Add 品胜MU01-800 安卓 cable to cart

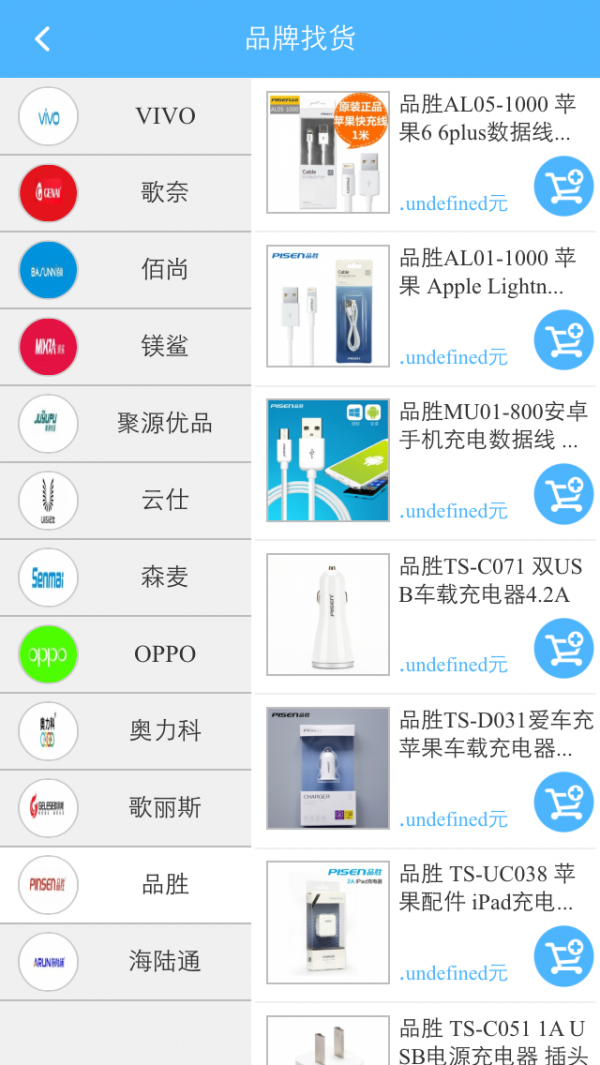[563, 494]
